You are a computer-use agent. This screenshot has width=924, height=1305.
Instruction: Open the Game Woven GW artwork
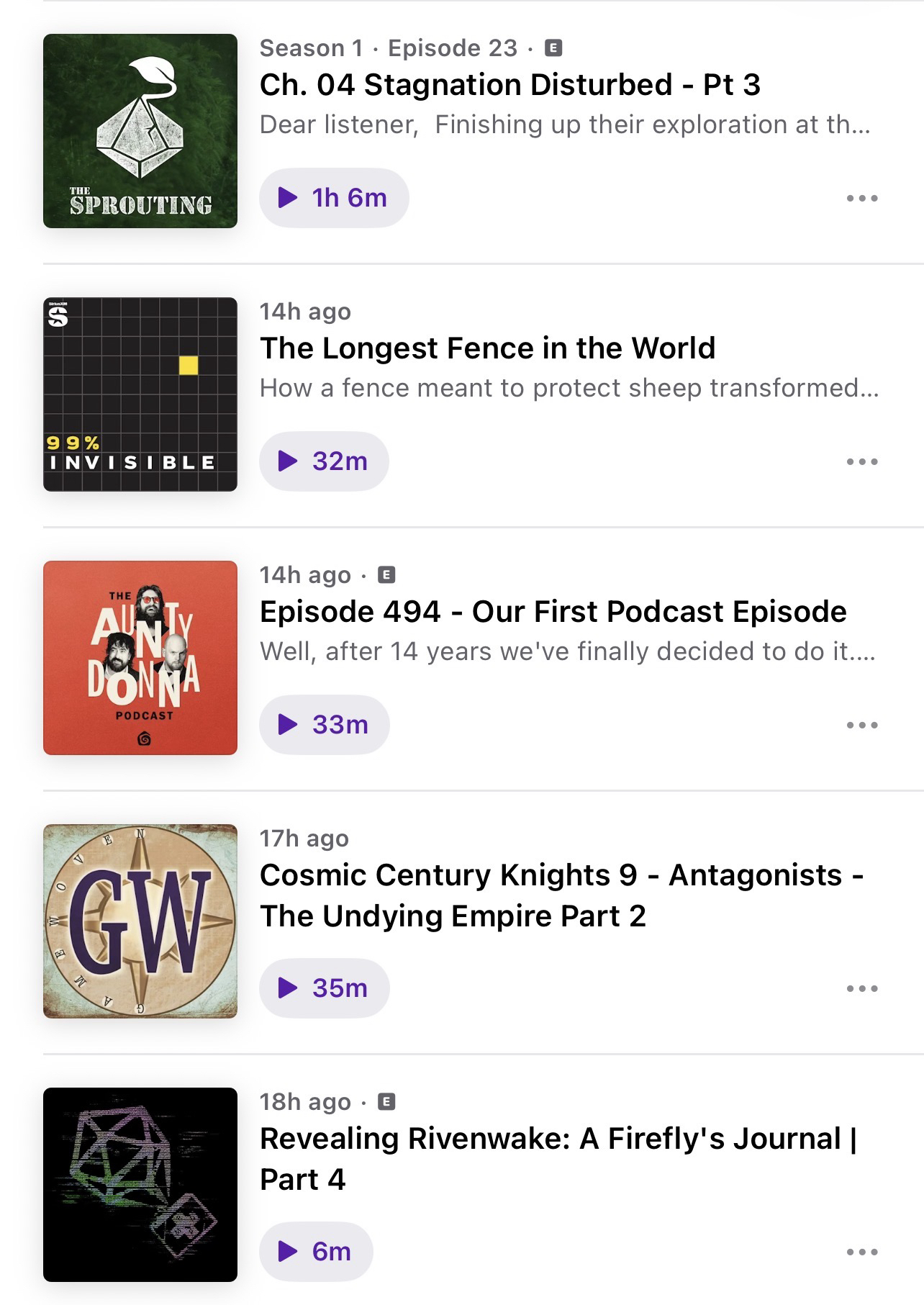pos(140,921)
